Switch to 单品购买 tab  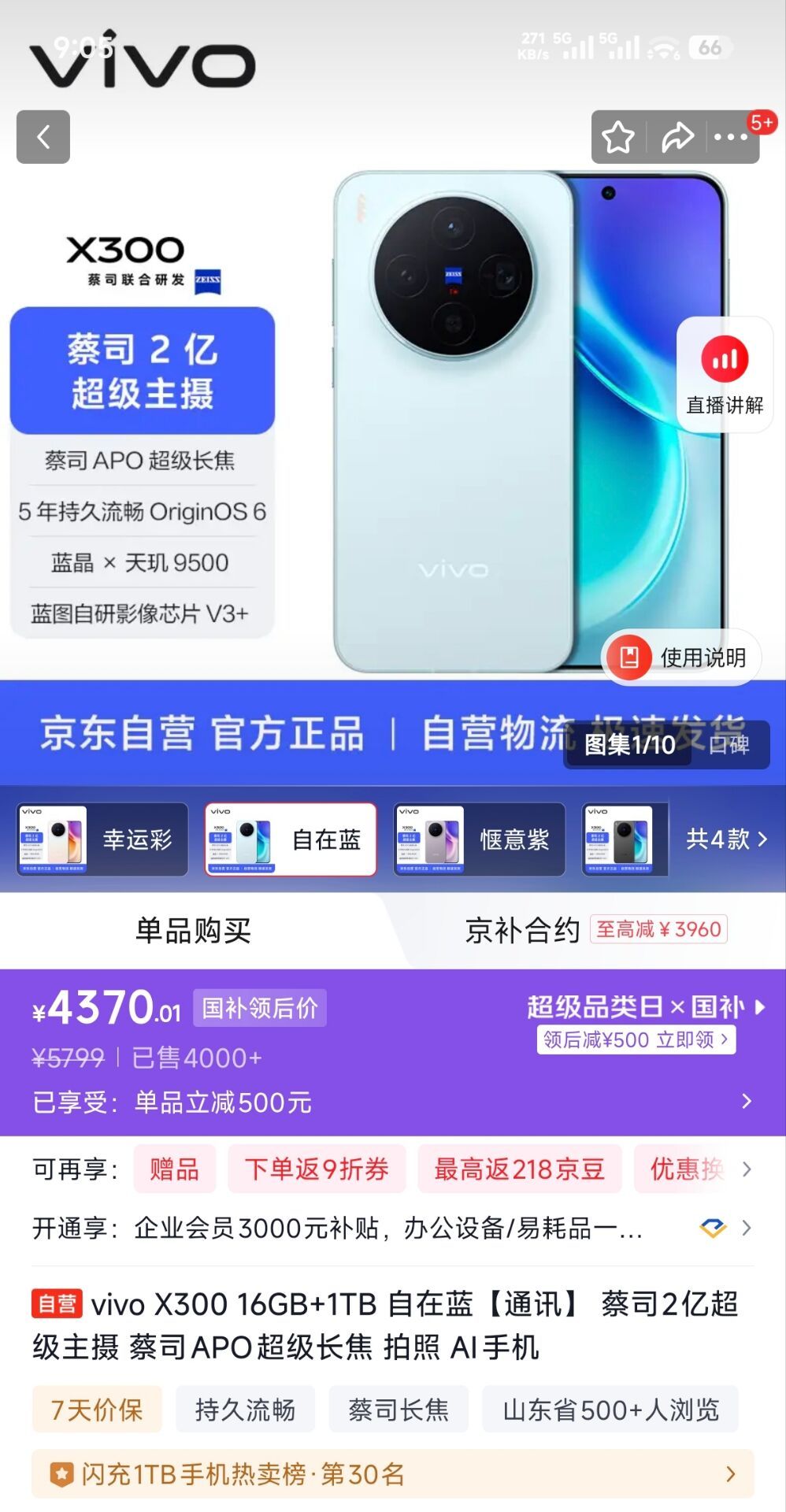[x=193, y=930]
